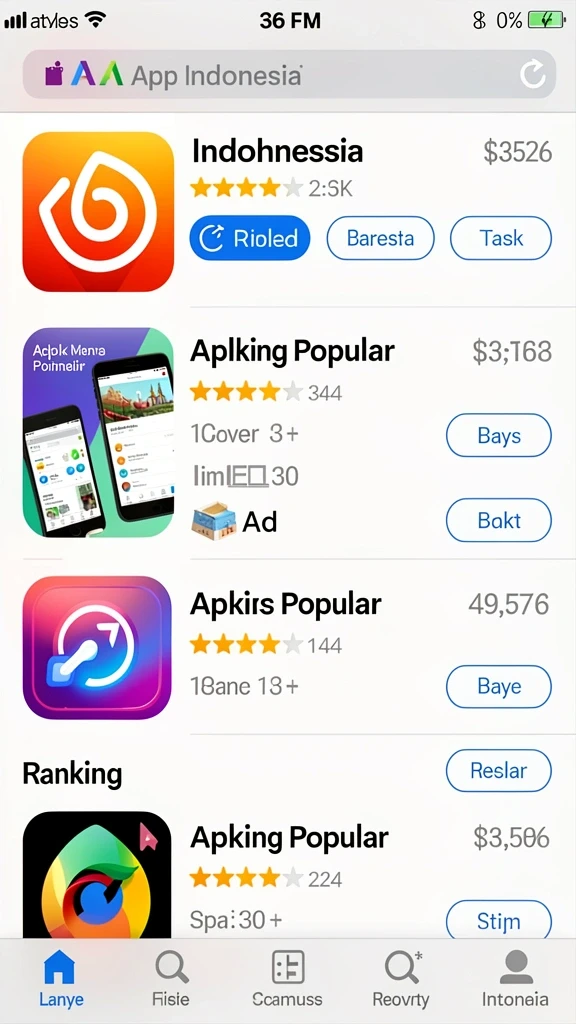Open the Apkirs Popular app icon
The height and width of the screenshot is (1024, 576).
click(97, 648)
